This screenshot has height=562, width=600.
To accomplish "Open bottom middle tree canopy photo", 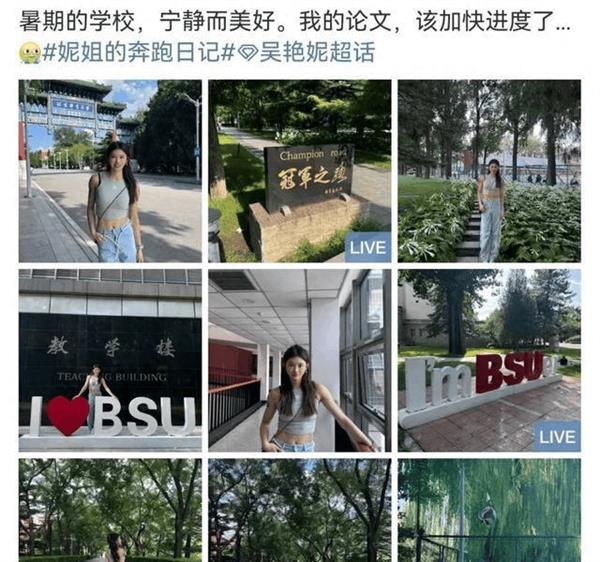I will coord(299,510).
